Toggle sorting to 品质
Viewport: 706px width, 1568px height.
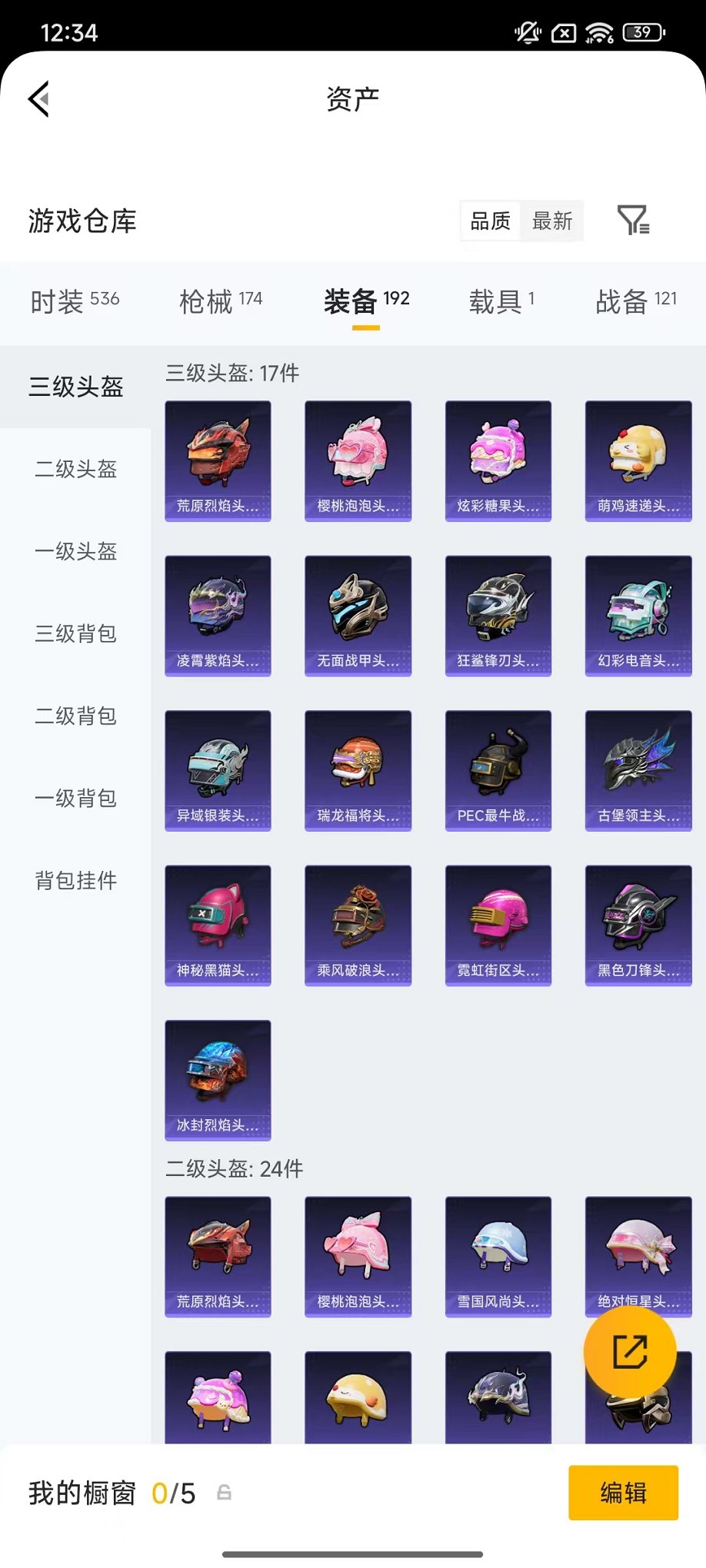[x=490, y=221]
